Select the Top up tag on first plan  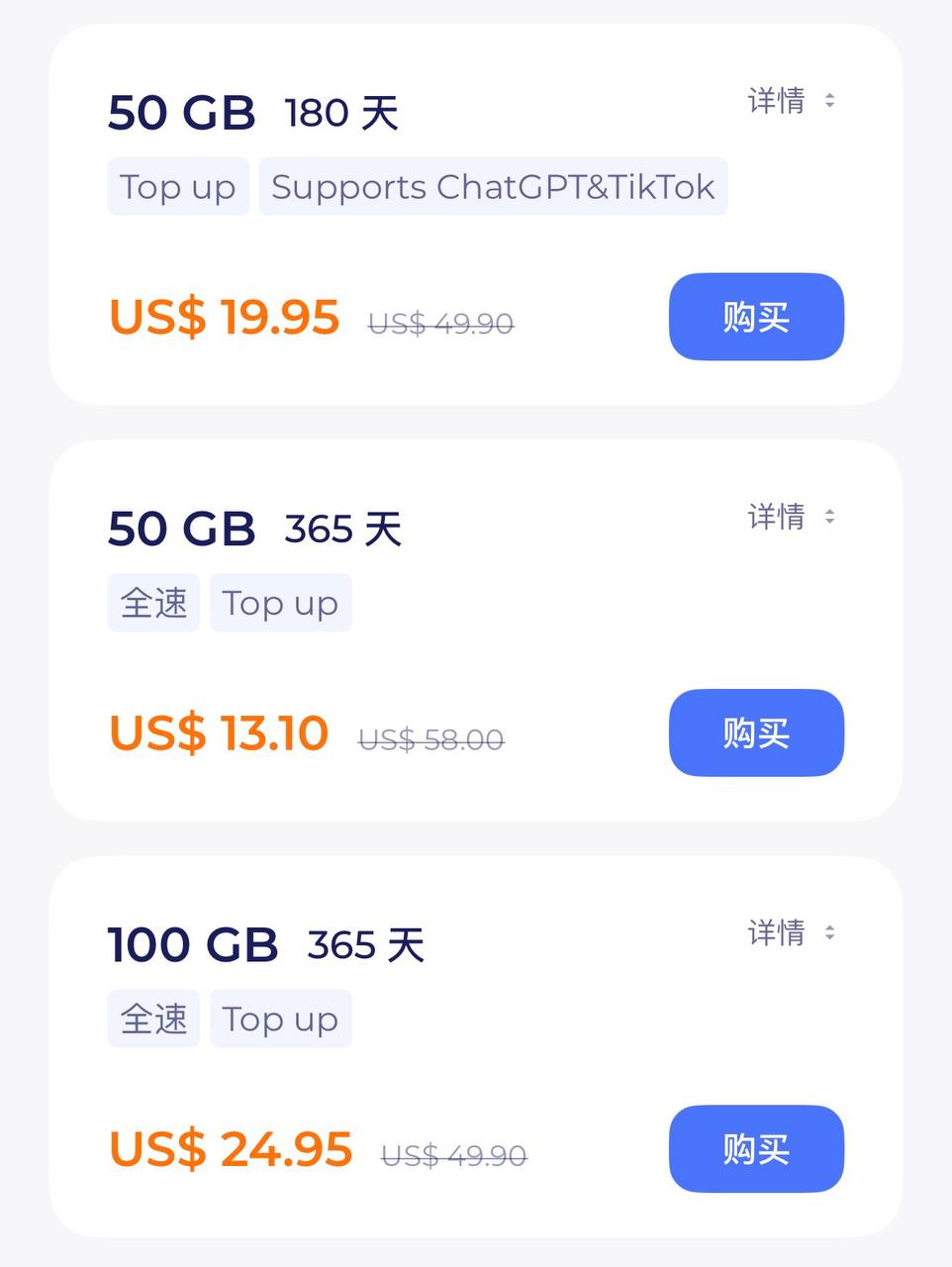tap(178, 186)
